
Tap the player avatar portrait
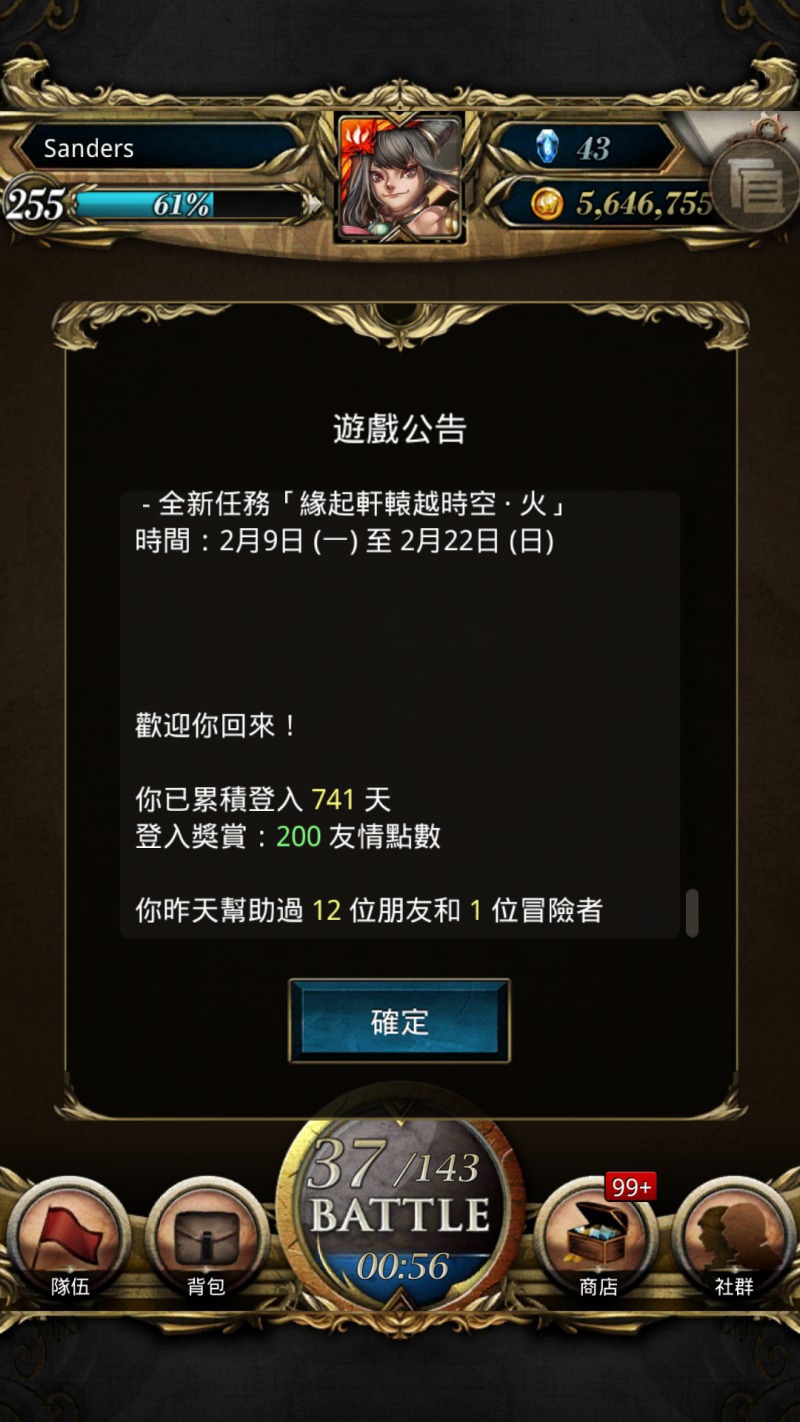(x=400, y=178)
